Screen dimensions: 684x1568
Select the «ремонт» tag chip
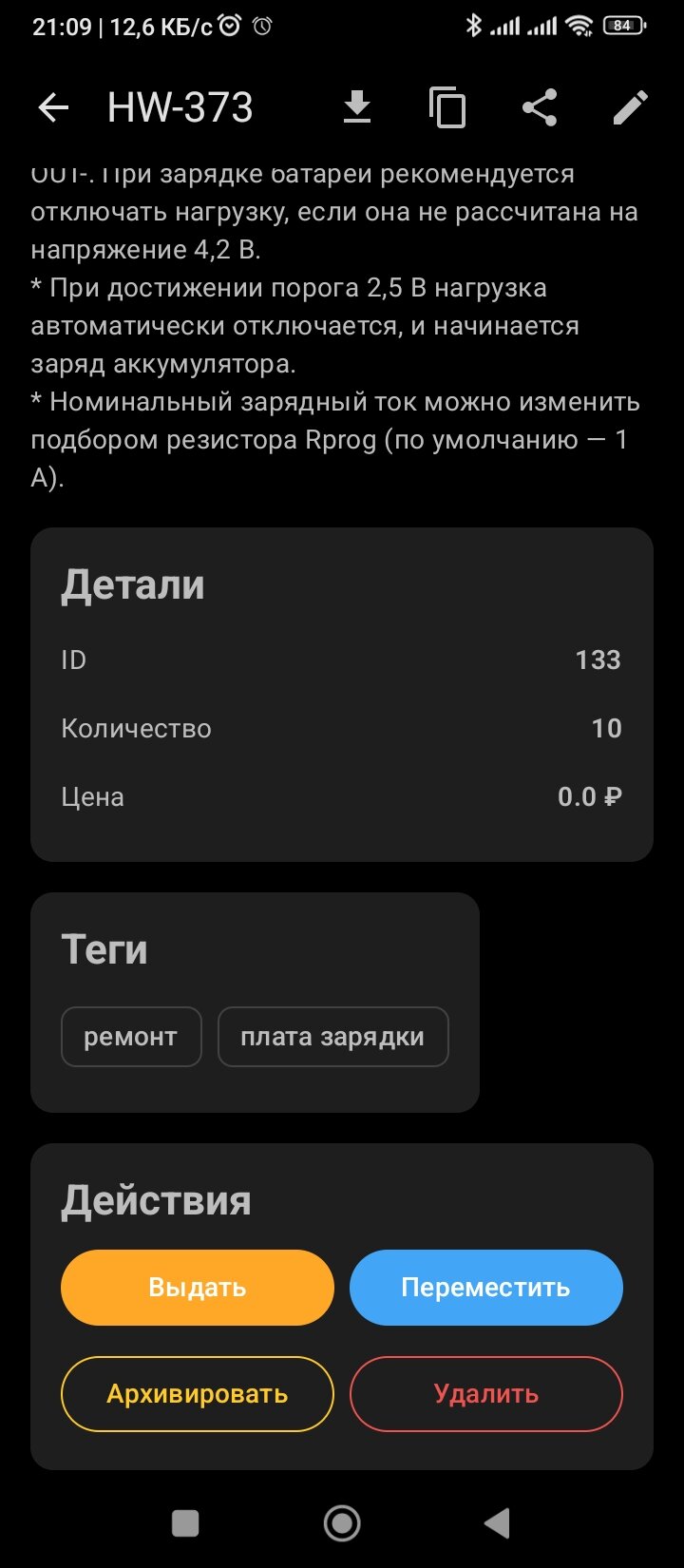tap(131, 1037)
